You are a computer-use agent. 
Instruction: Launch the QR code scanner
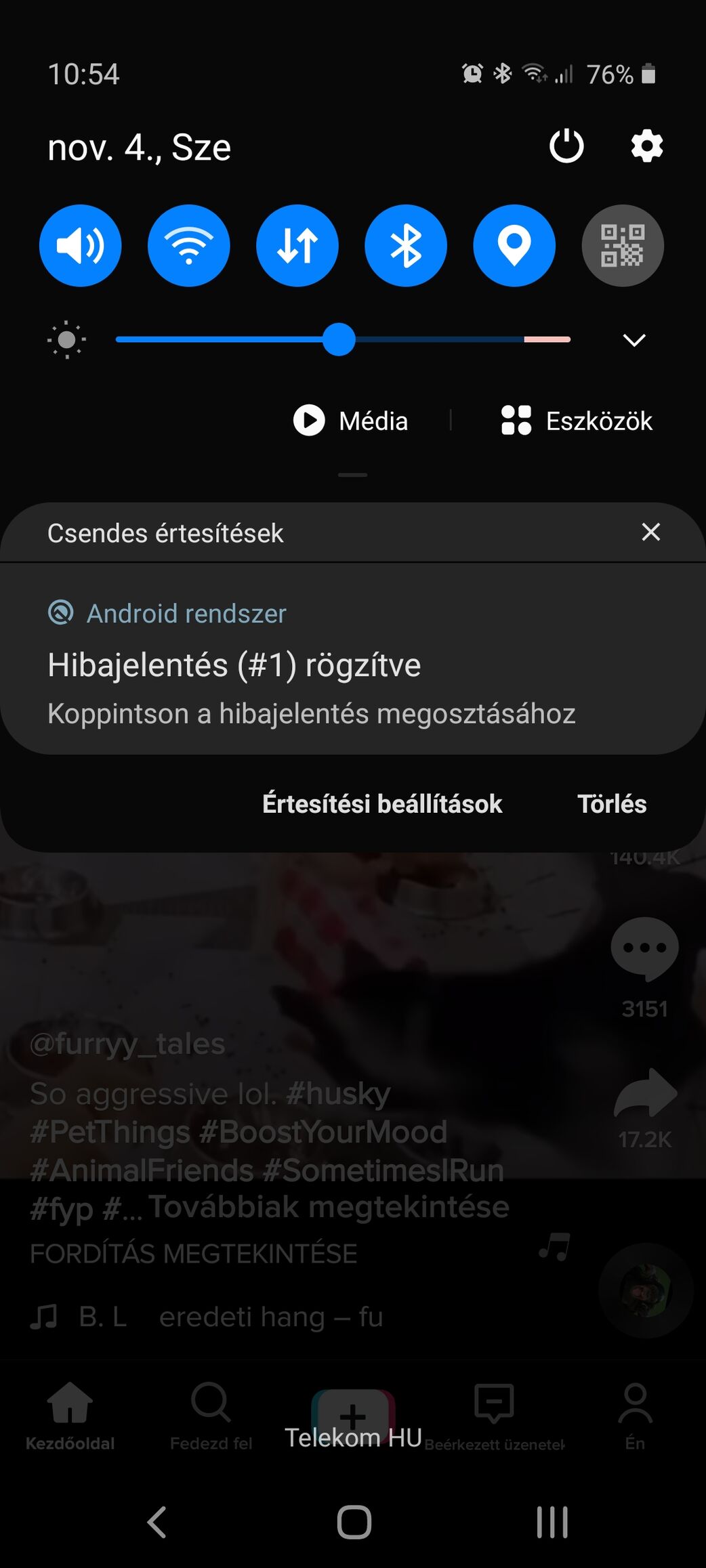tap(622, 245)
